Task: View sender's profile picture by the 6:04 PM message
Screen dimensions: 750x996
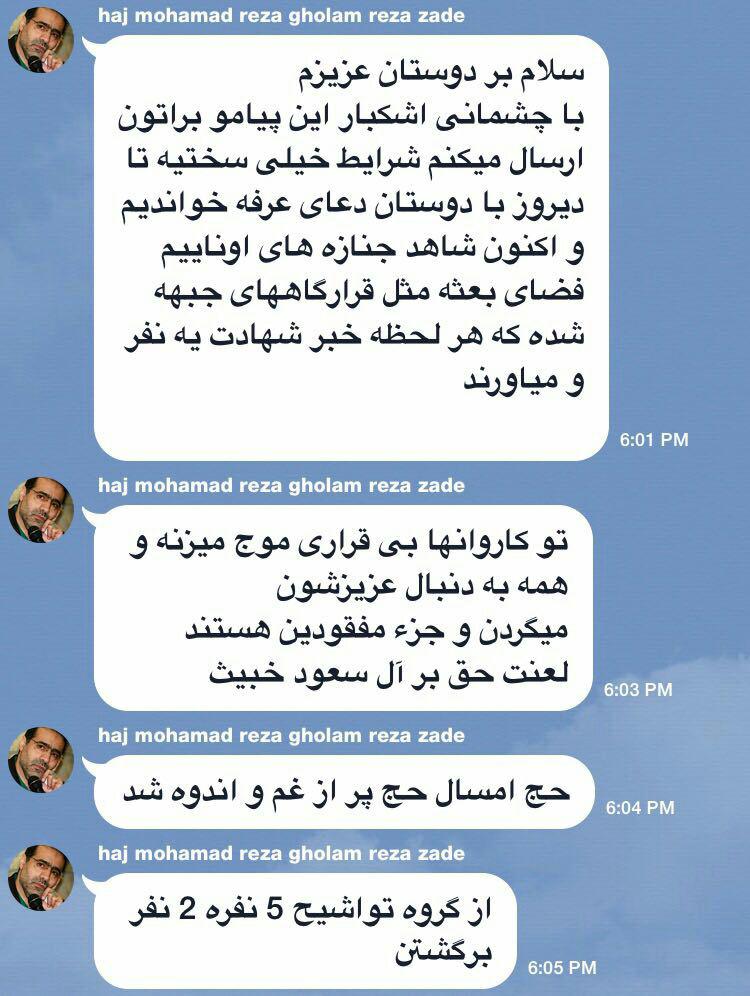Action: point(41,759)
